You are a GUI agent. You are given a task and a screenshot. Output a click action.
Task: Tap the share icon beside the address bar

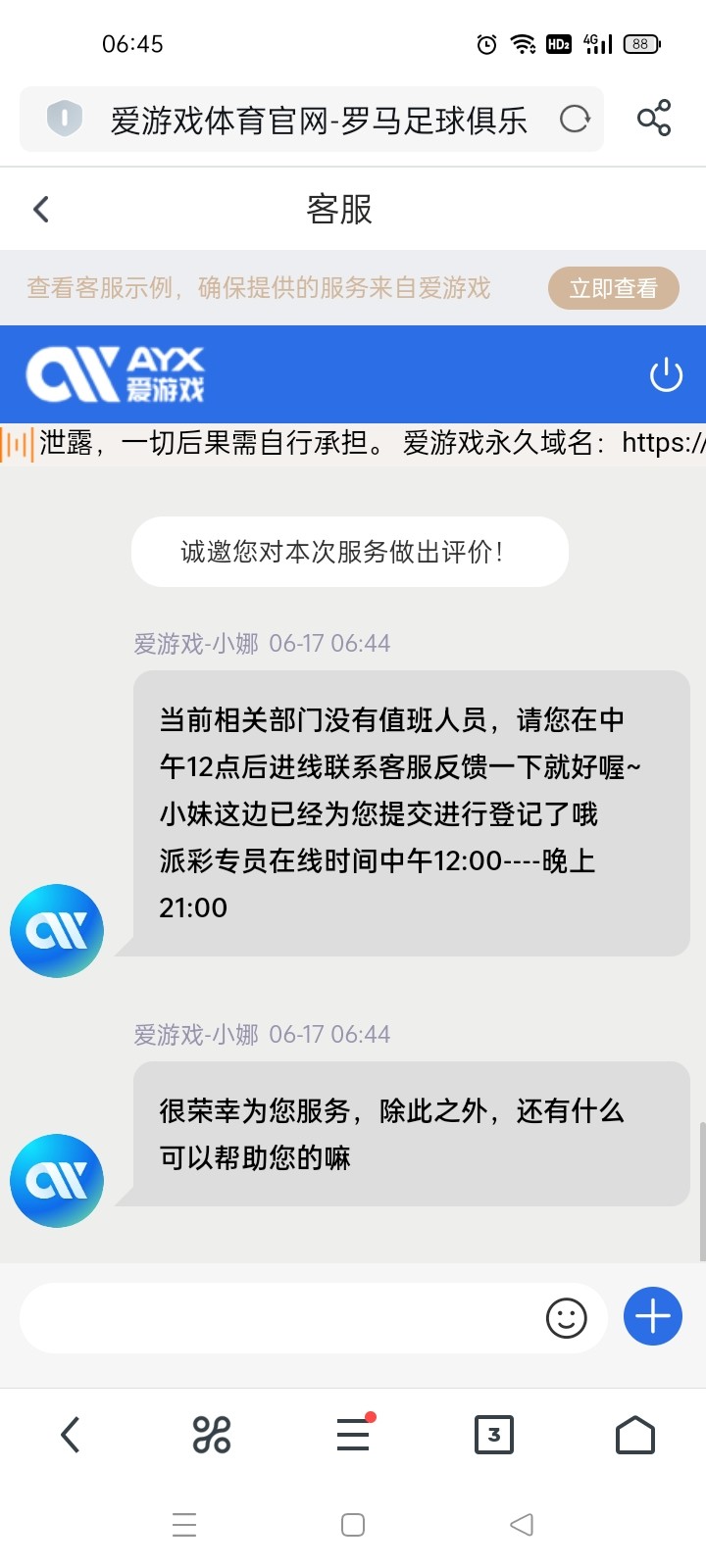[x=653, y=118]
